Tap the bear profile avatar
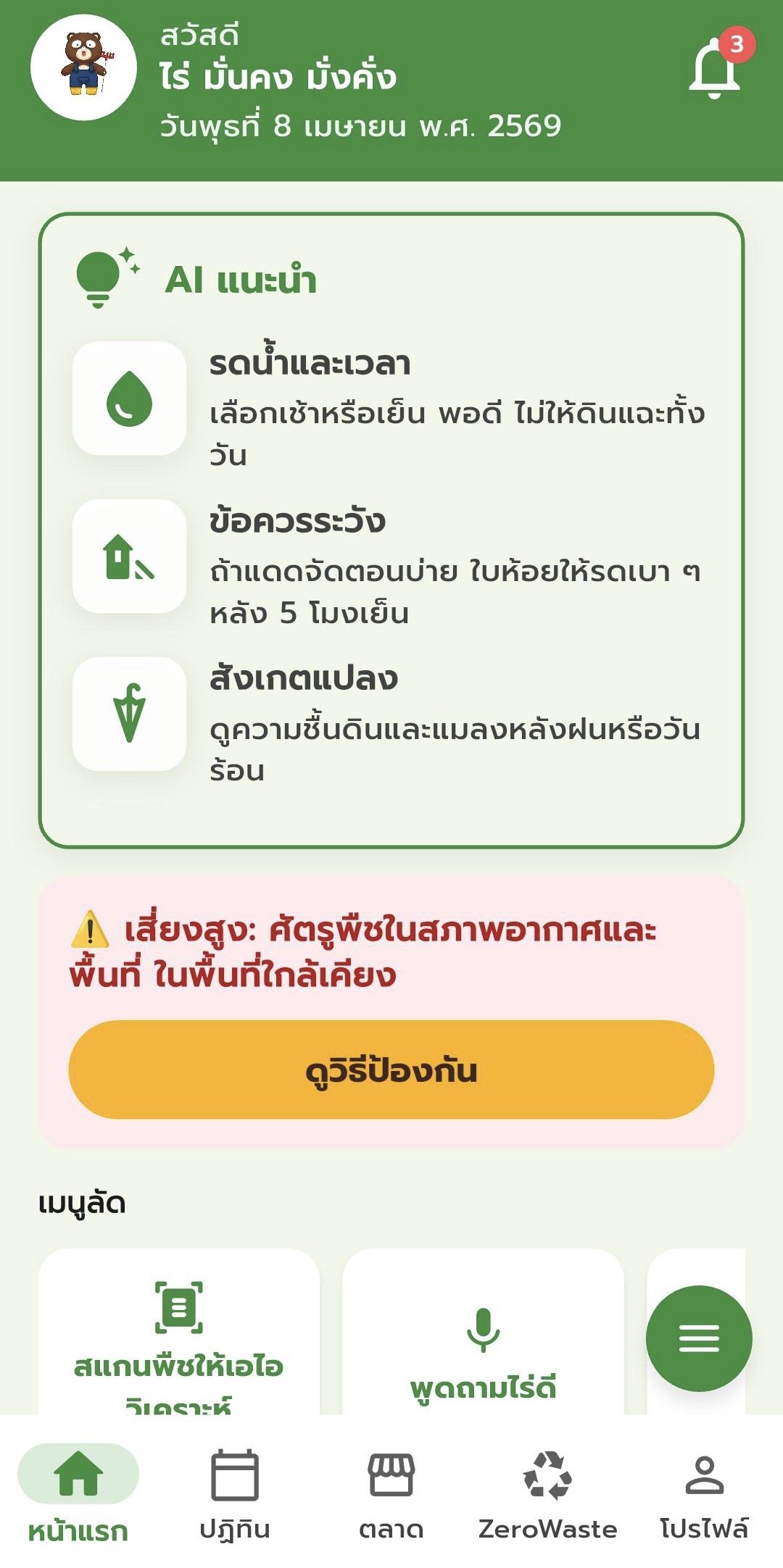783x1568 pixels. click(84, 67)
